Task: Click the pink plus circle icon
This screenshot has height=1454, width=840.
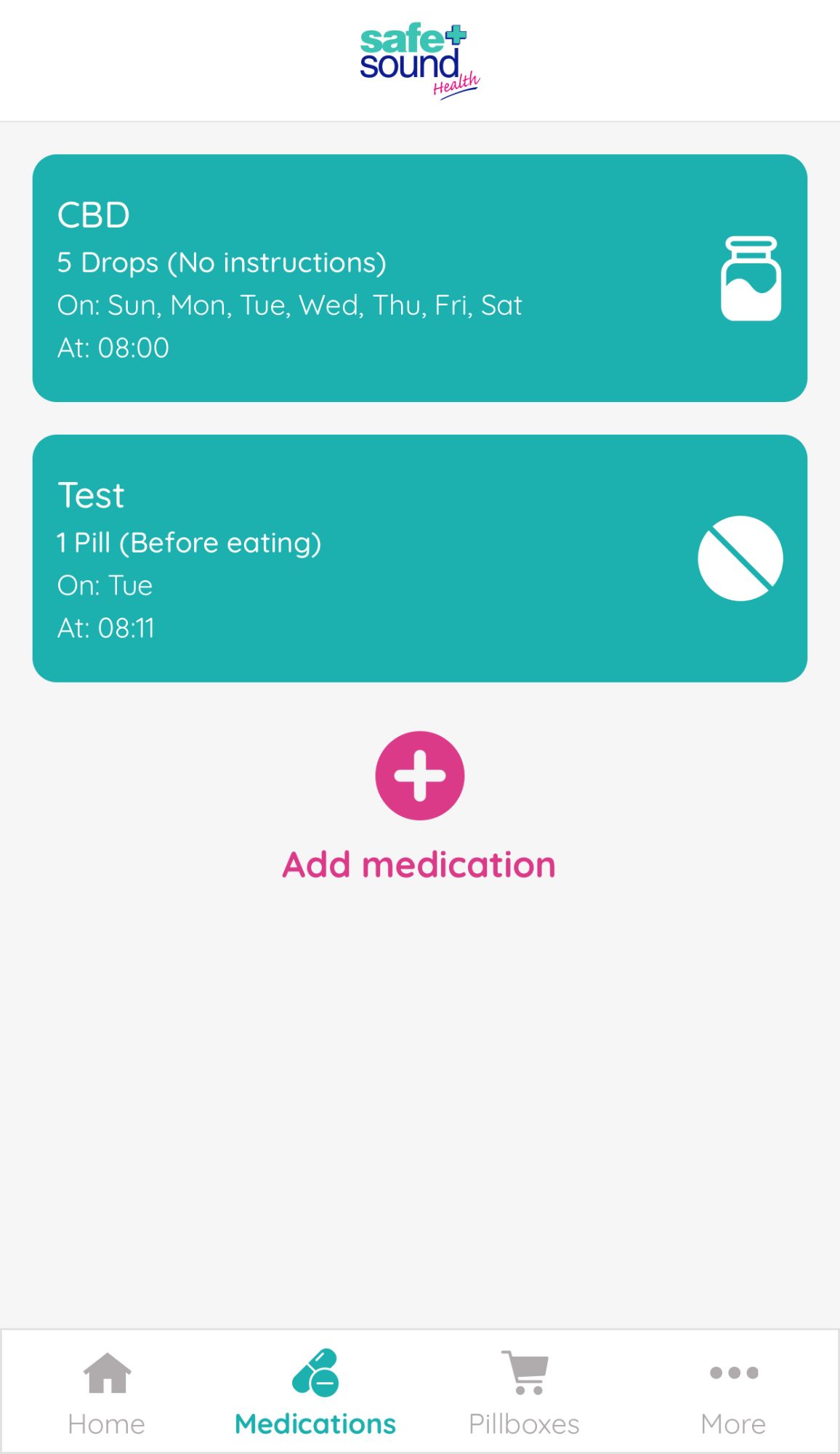Action: click(x=419, y=775)
